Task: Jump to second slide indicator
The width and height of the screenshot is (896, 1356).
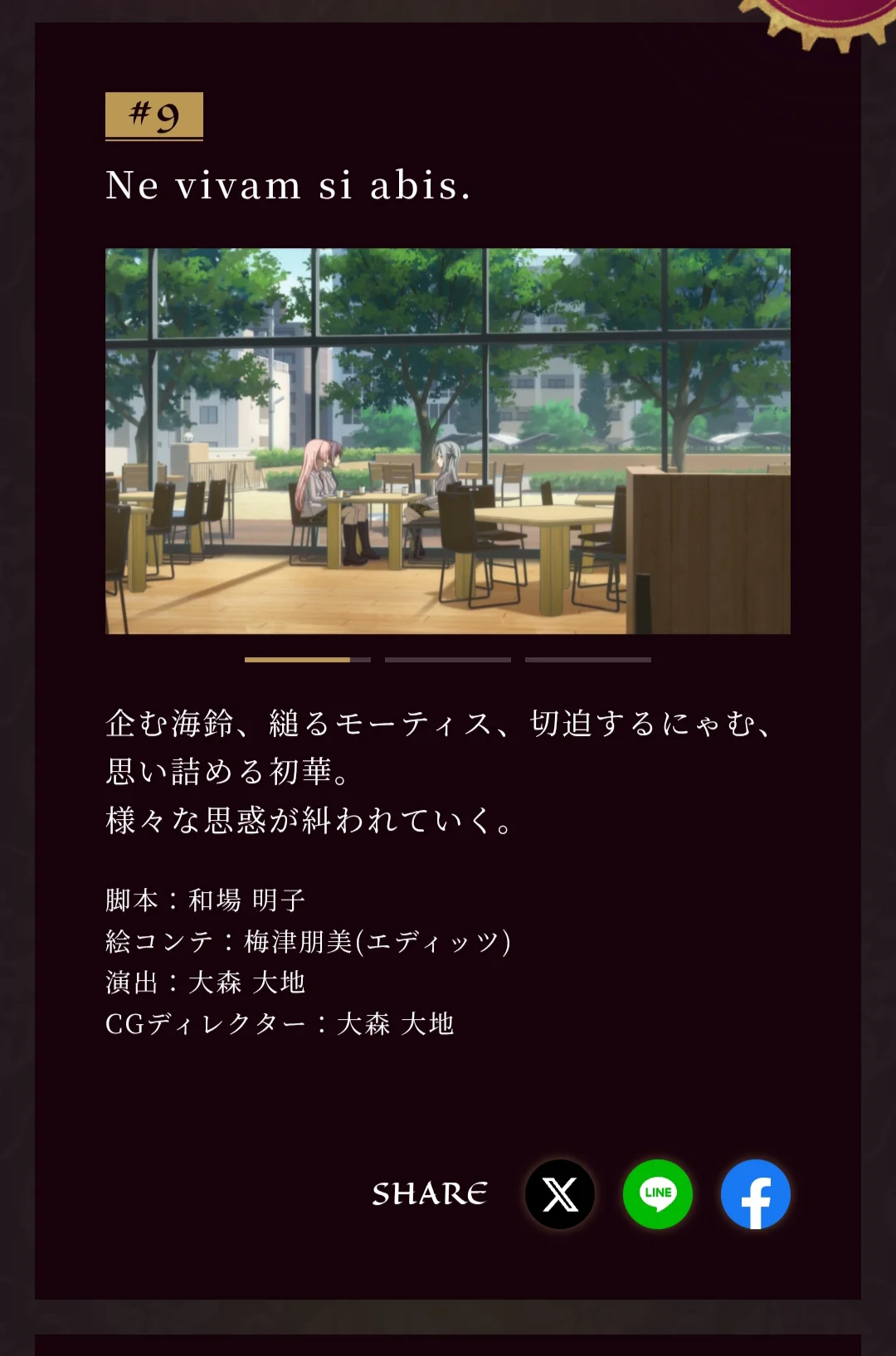Action: (448, 660)
